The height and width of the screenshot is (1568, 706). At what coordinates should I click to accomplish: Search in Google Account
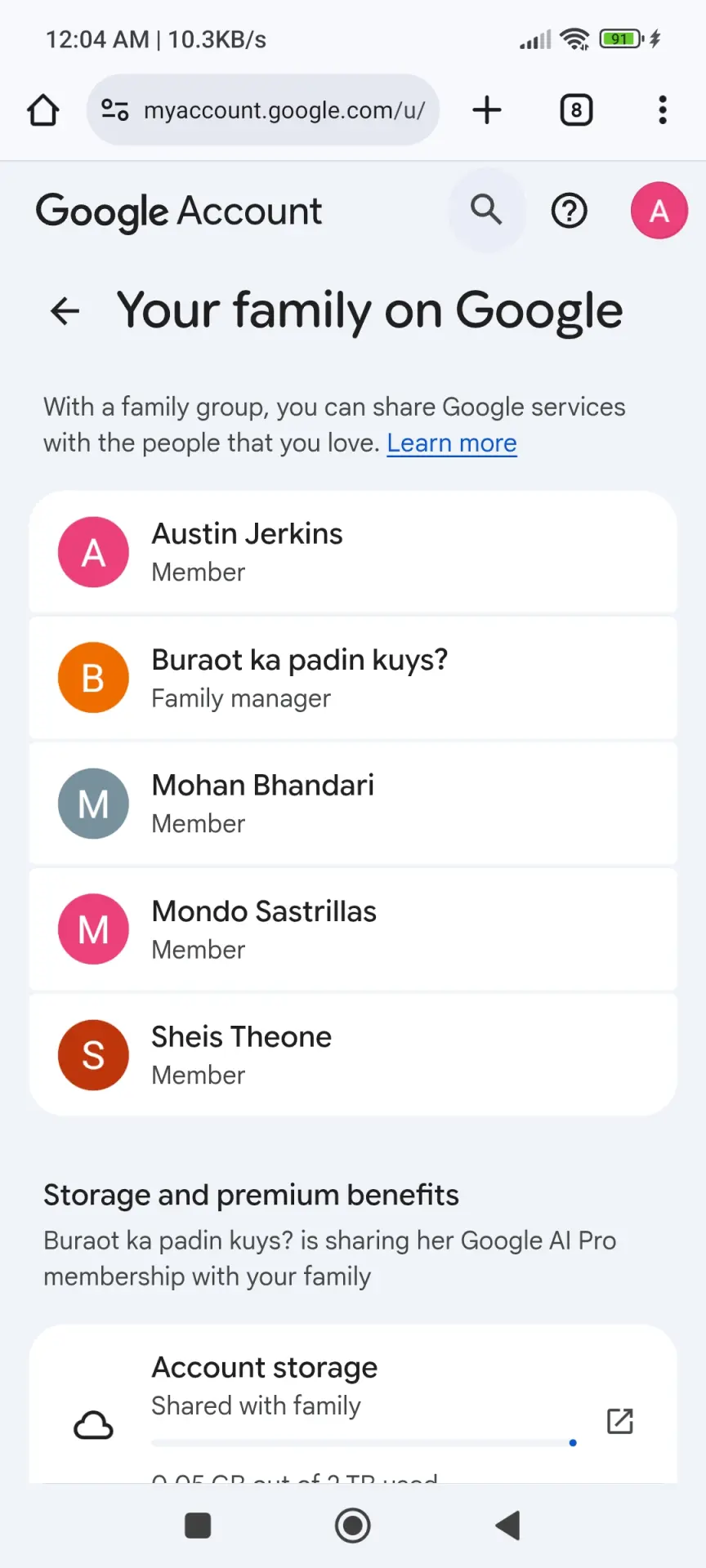(486, 211)
